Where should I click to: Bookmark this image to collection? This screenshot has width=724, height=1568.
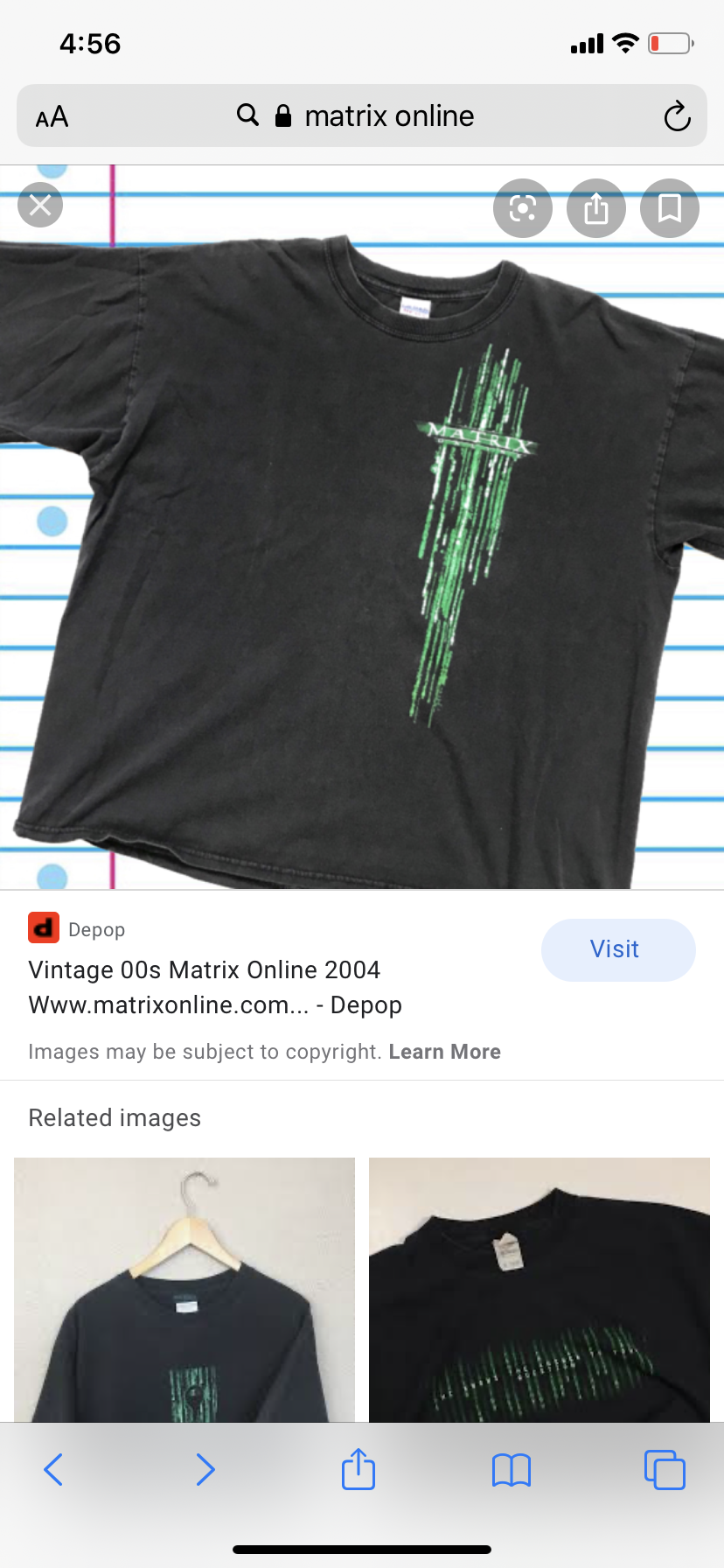click(670, 208)
